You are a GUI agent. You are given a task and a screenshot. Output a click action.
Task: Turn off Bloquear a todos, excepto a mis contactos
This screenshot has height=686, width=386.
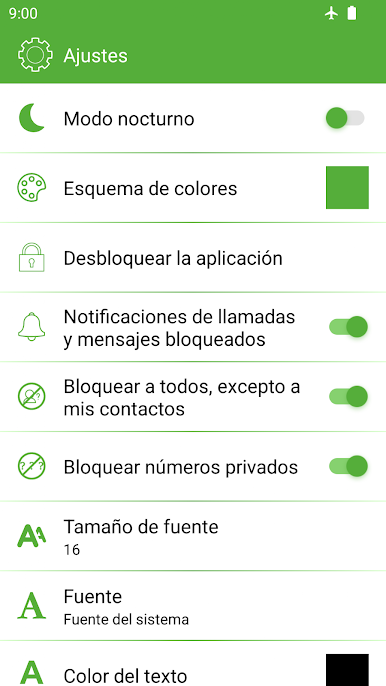[x=348, y=396]
